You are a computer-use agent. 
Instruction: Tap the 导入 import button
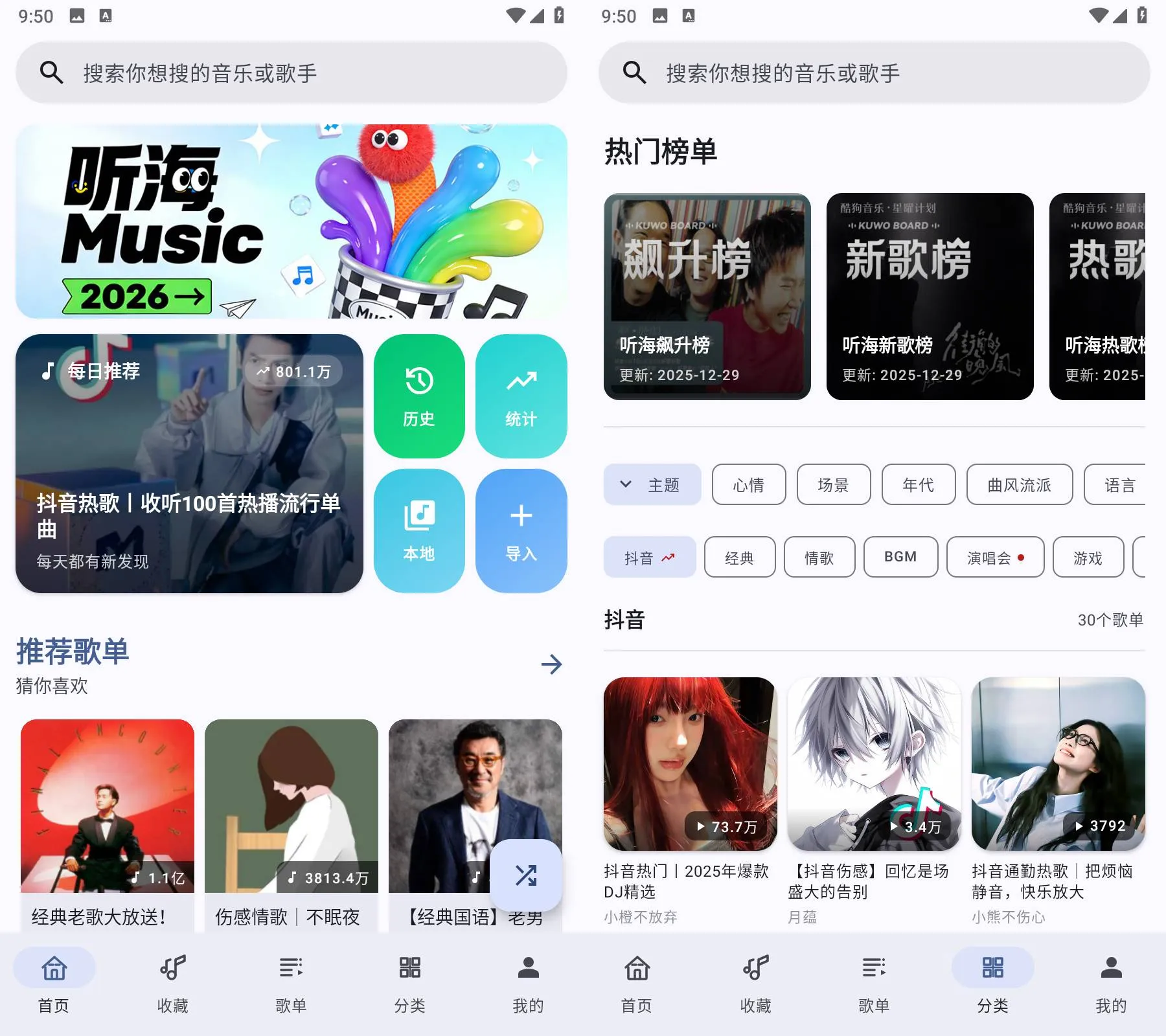click(x=521, y=530)
